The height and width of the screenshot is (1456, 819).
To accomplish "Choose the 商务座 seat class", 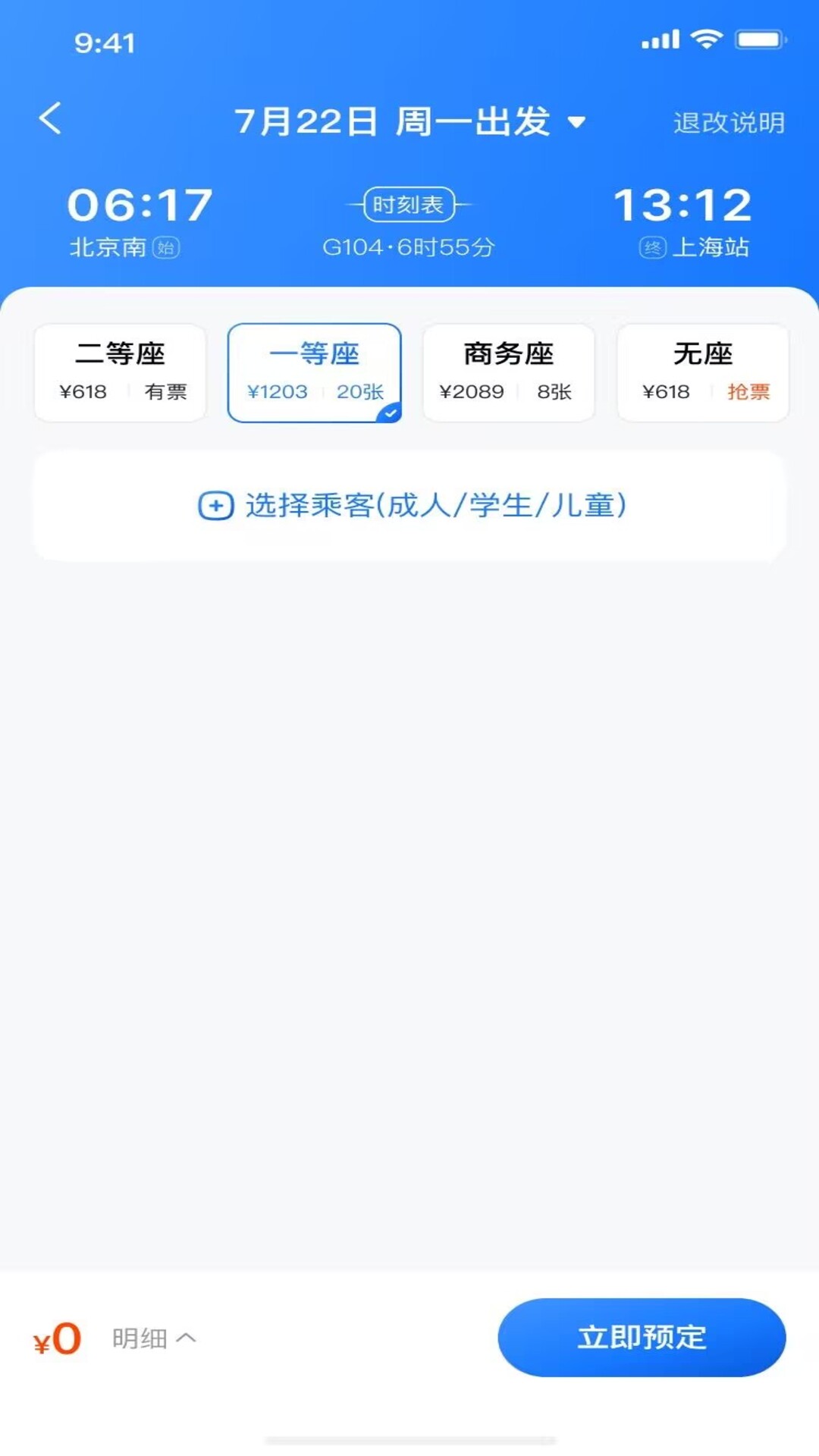I will point(509,372).
